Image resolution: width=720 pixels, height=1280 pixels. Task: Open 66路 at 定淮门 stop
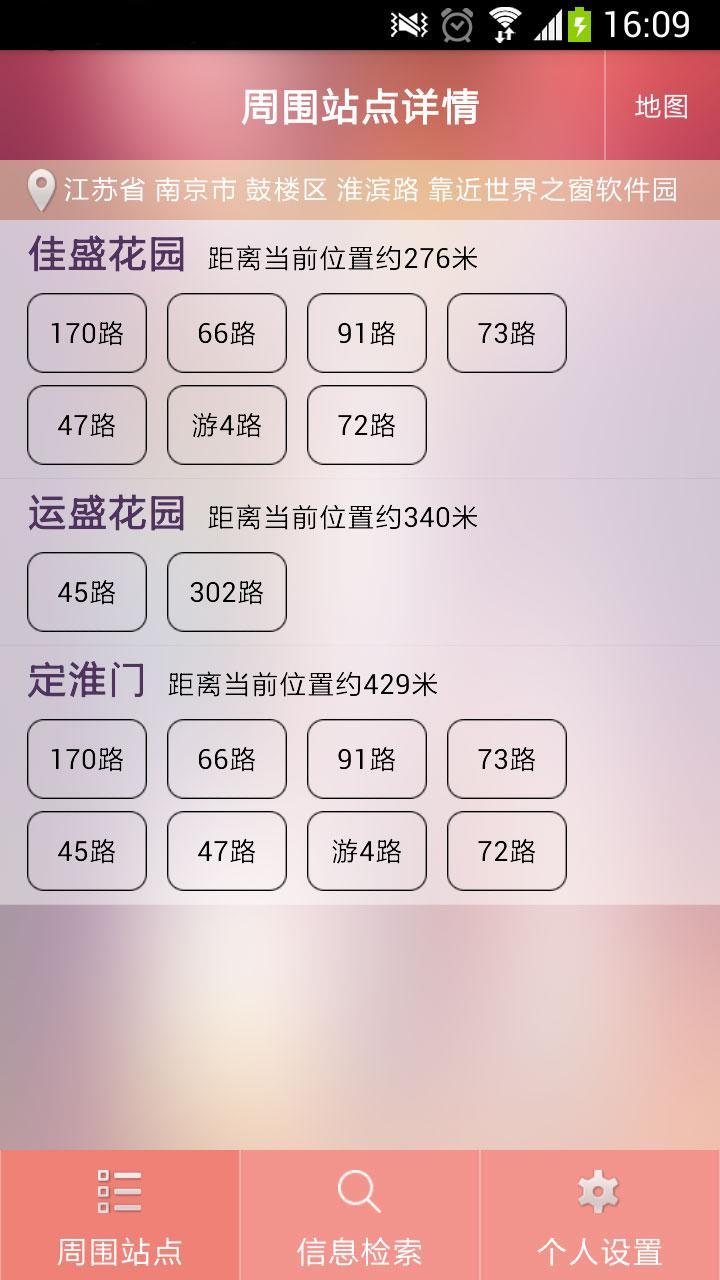point(227,759)
